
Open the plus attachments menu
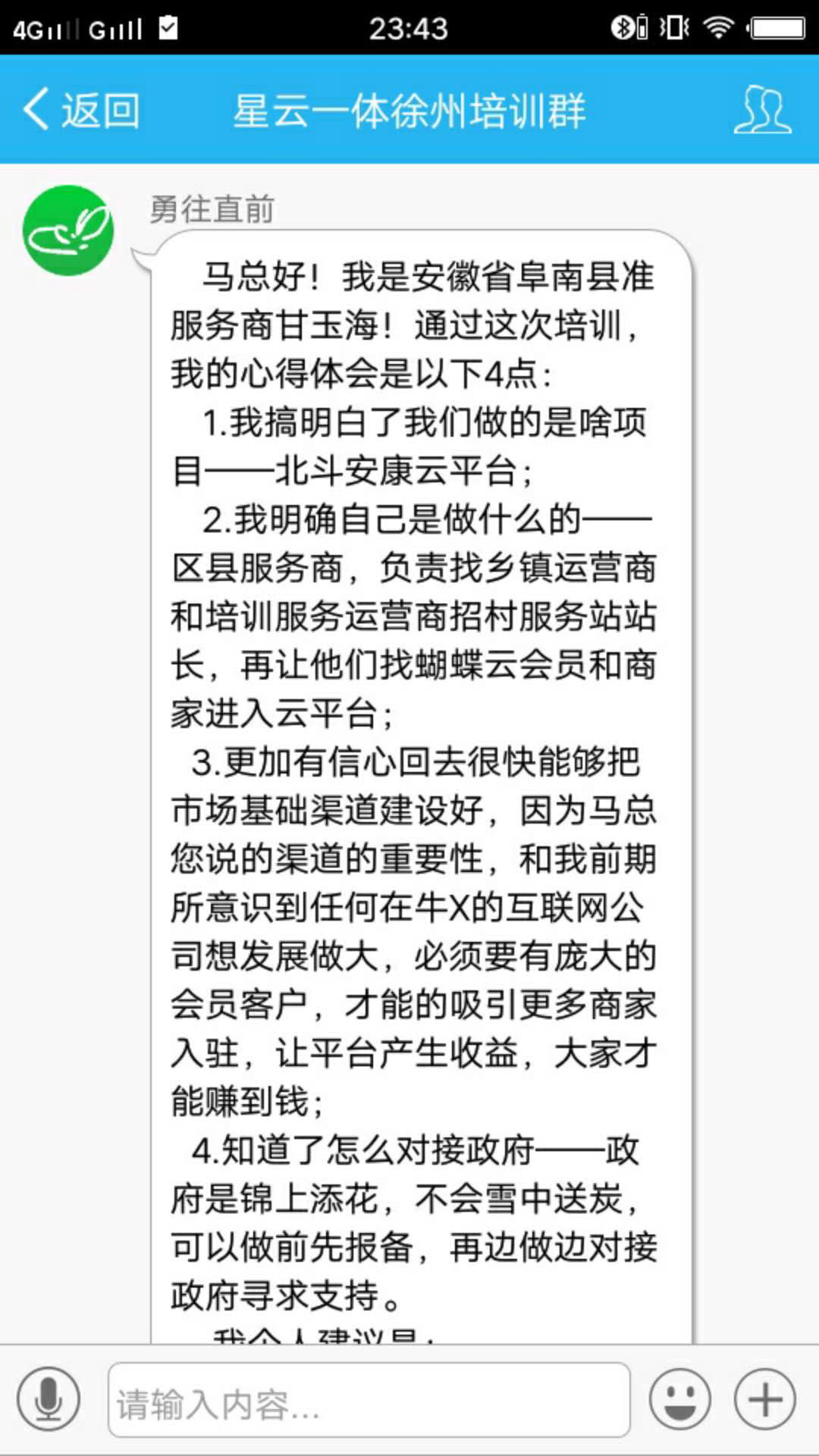point(765,1399)
